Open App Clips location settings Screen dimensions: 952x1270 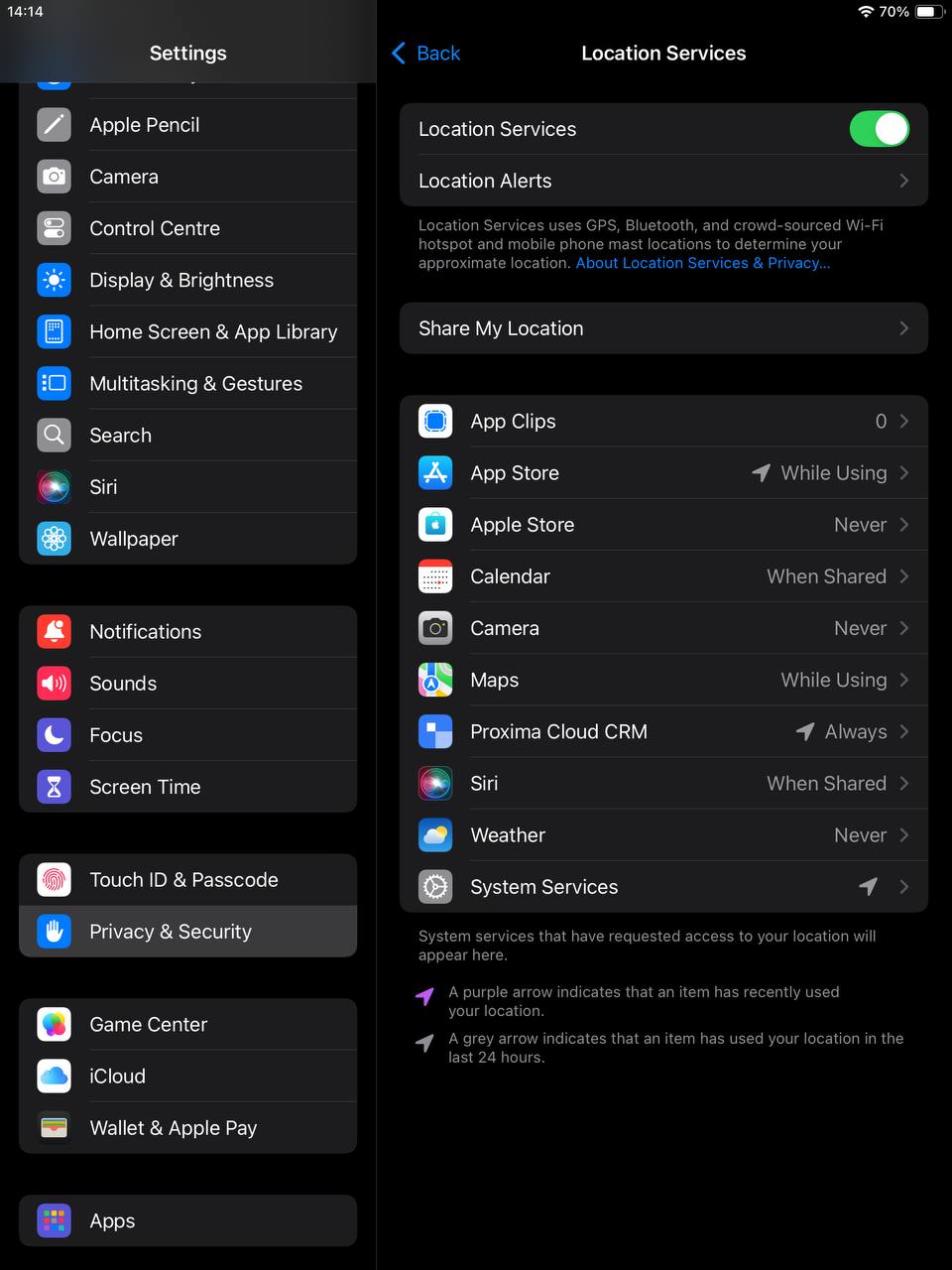click(662, 422)
